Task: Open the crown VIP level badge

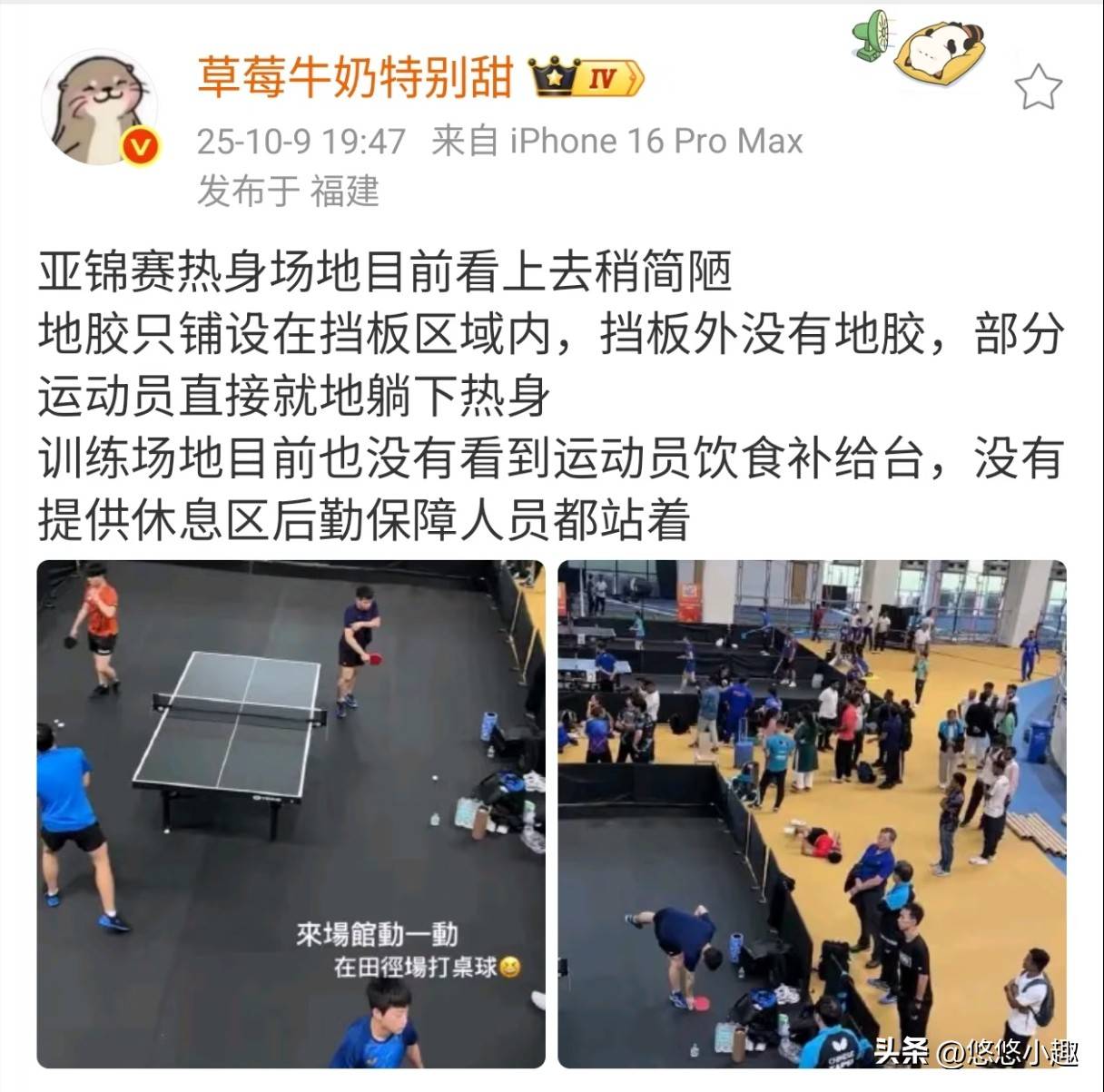Action: click(x=586, y=79)
